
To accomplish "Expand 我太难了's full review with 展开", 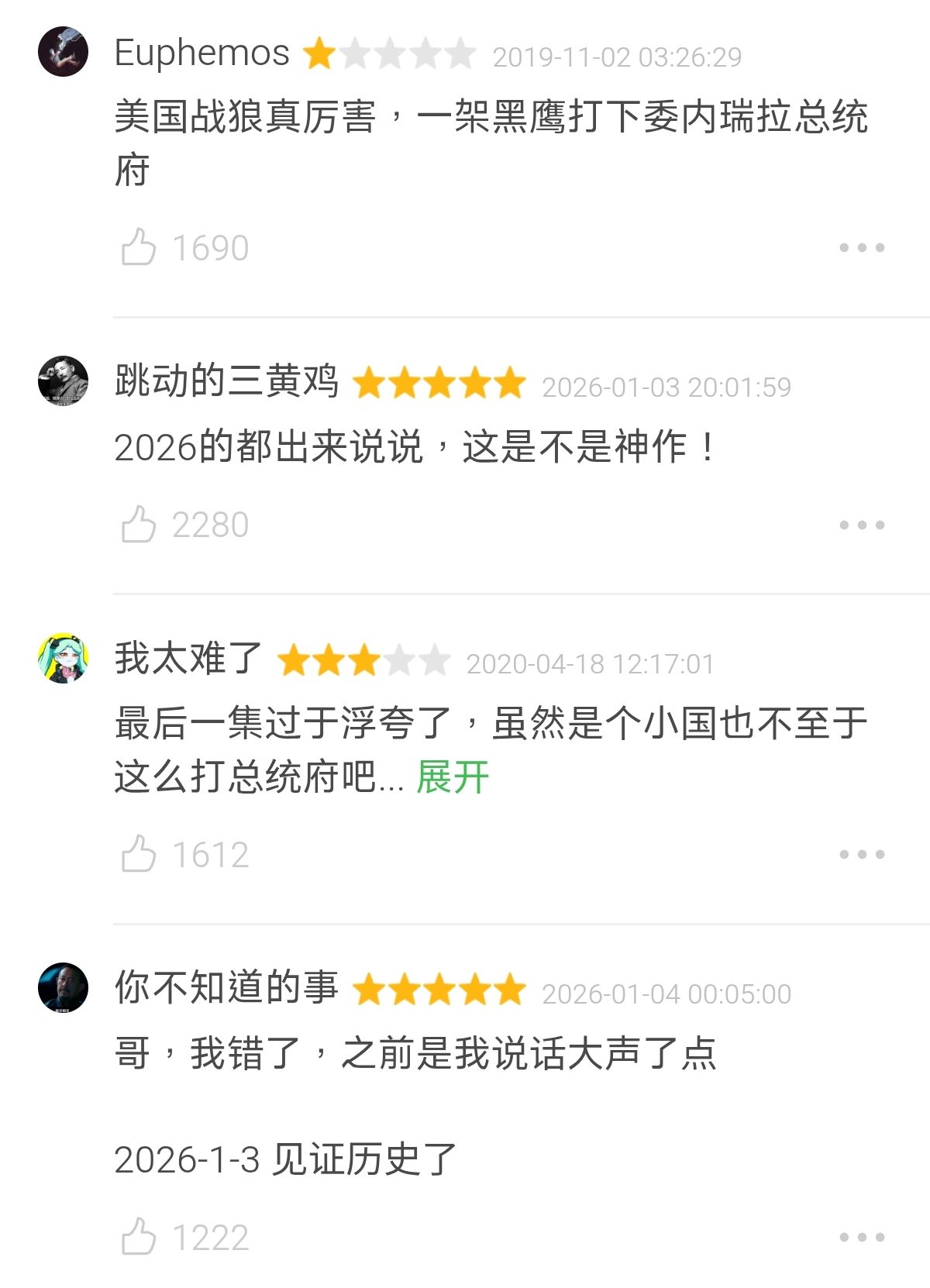I will 453,777.
